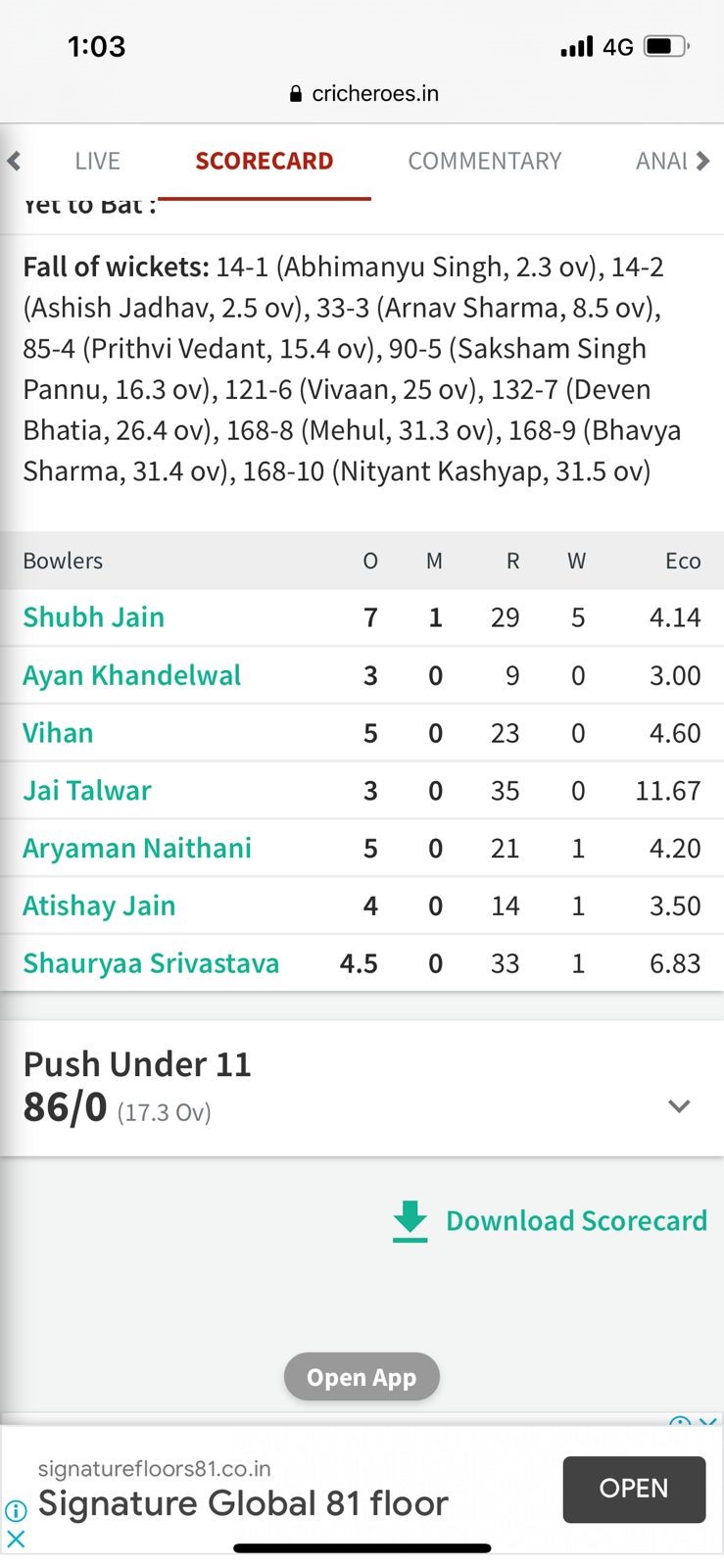Open Atishay Jain's player page
The height and width of the screenshot is (1568, 724).
pos(99,906)
